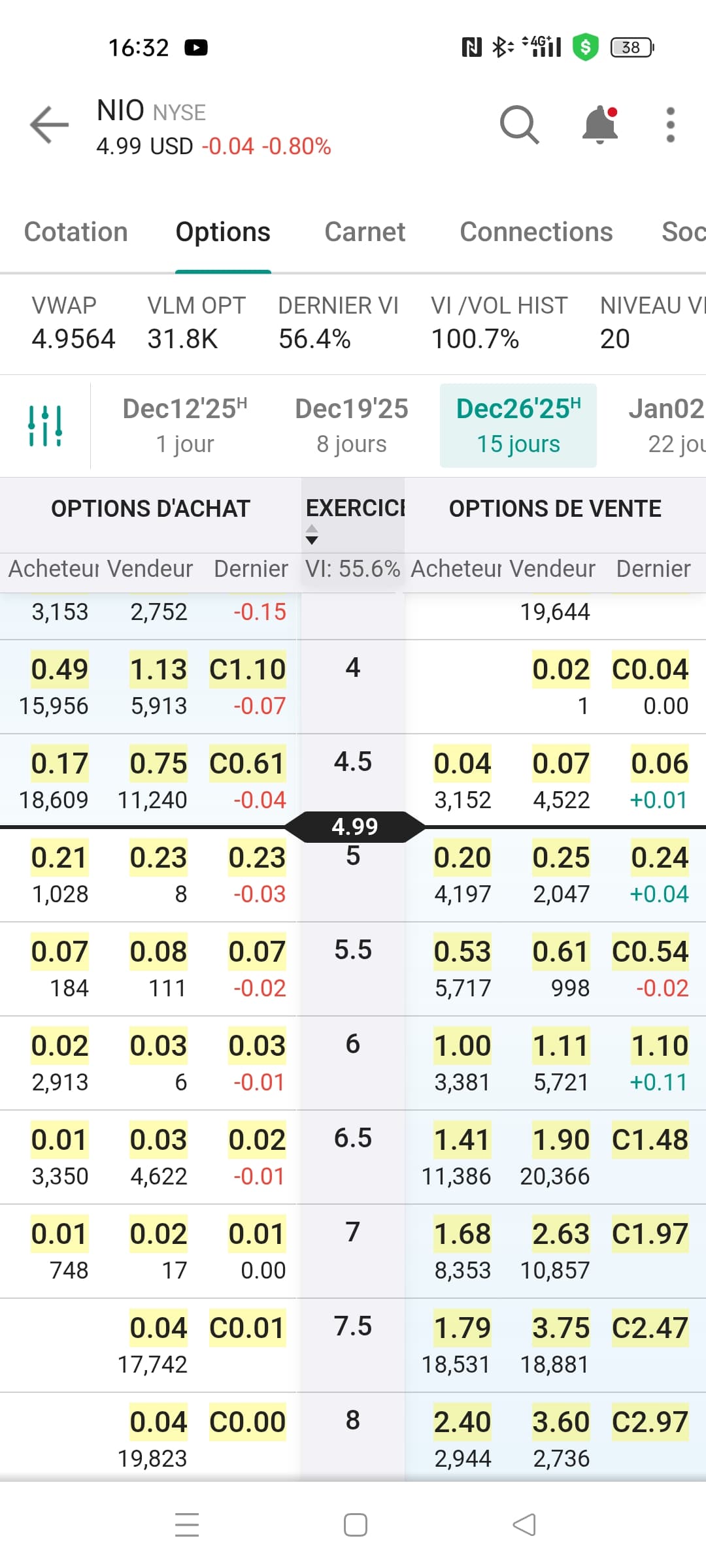Screen dimensions: 706x1568
Task: Open the option chain filter settings
Action: click(45, 426)
